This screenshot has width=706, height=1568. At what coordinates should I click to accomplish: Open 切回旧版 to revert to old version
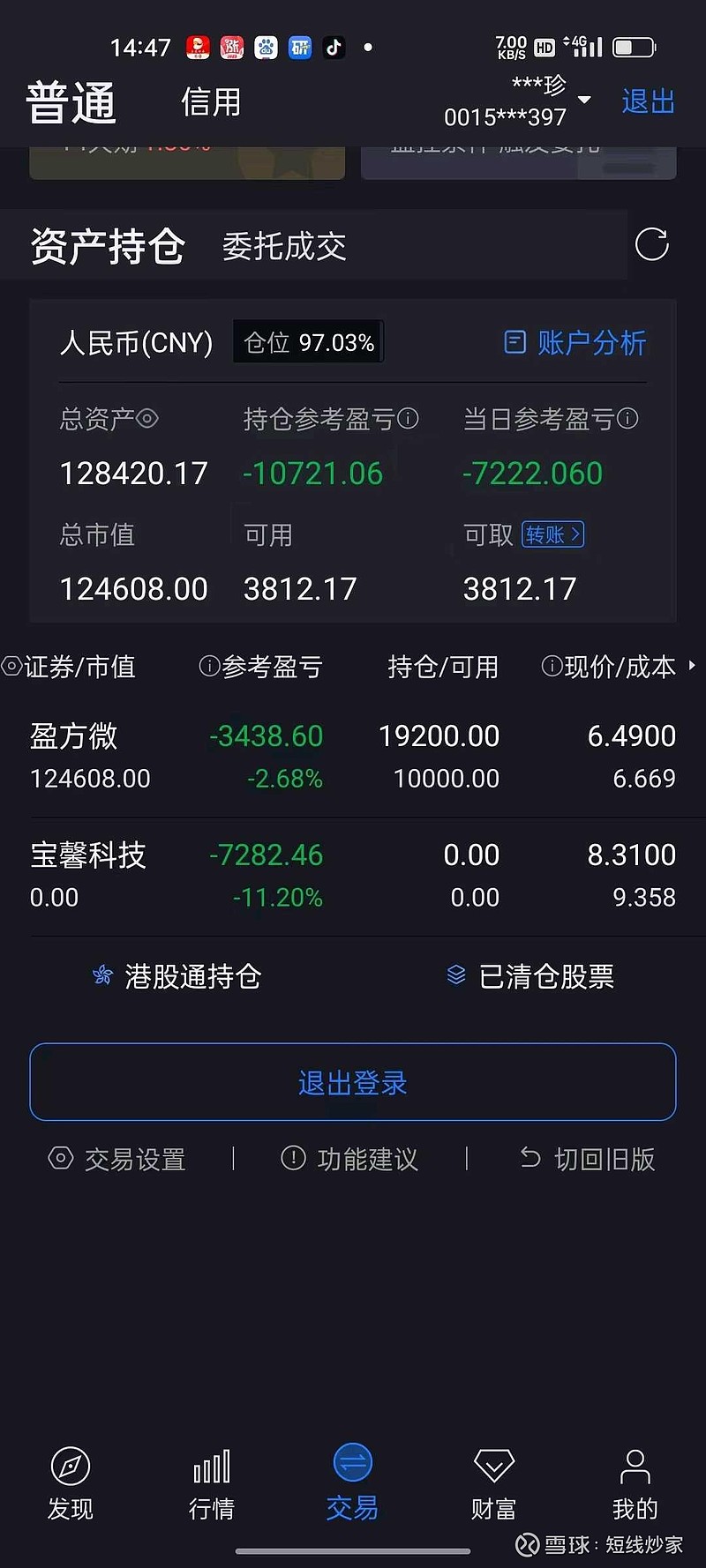584,1159
